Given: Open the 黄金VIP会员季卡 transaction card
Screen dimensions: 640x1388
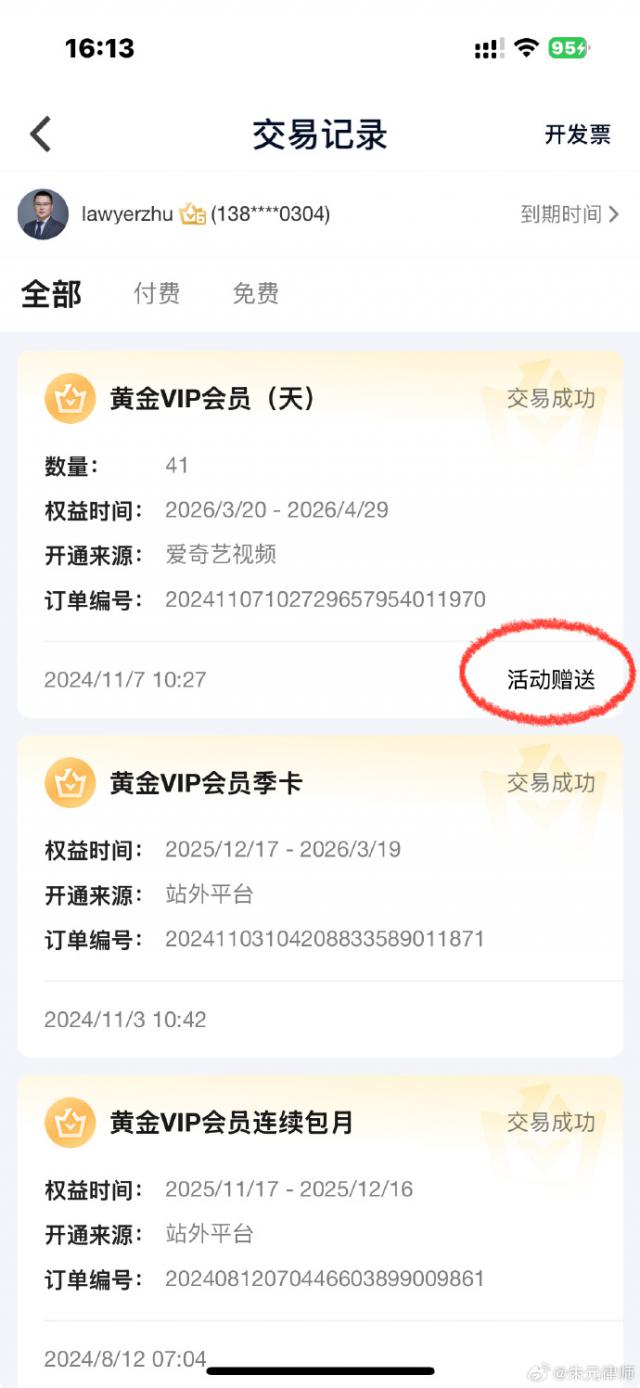Looking at the screenshot, I should point(320,895).
